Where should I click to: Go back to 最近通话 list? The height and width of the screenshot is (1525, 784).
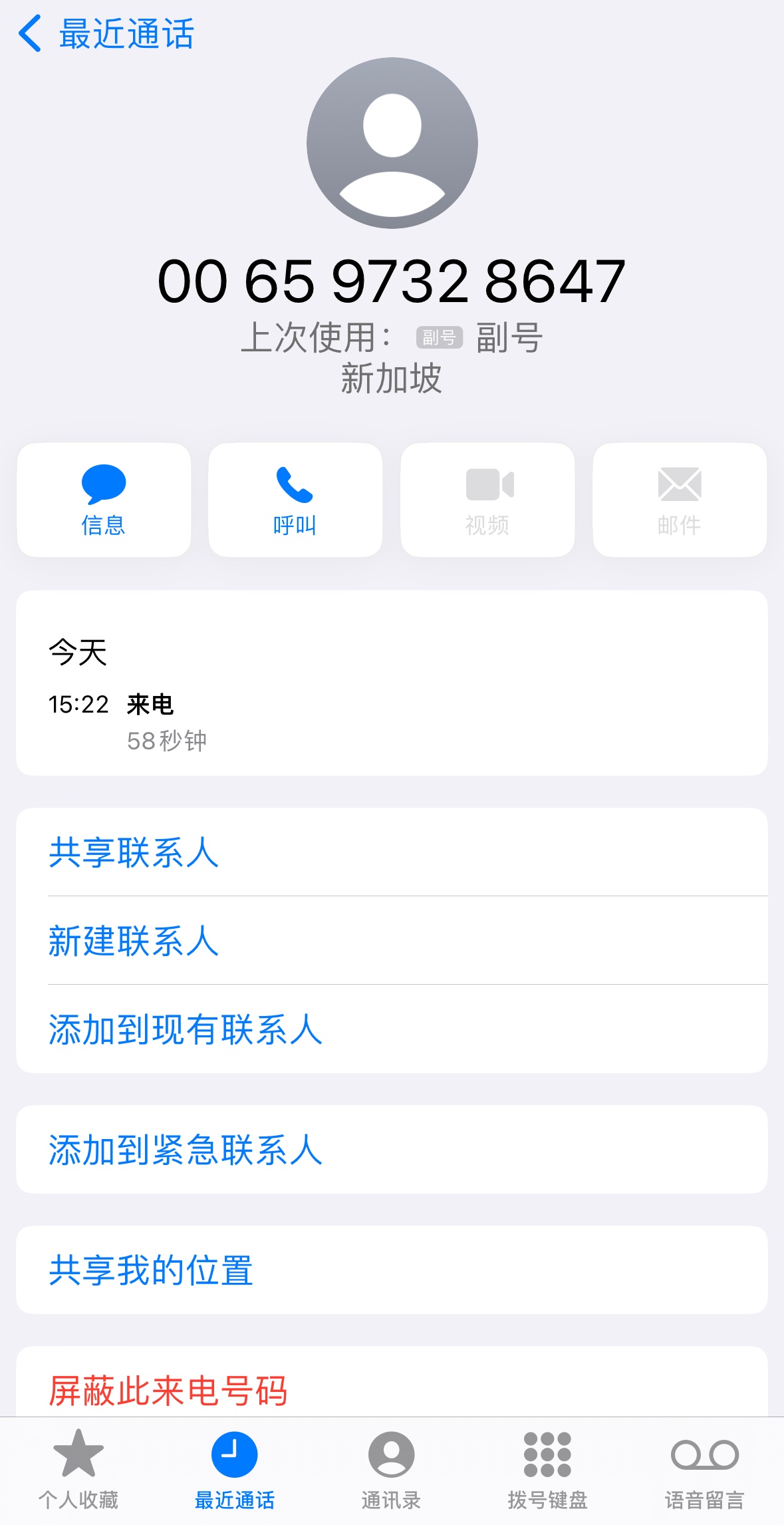(106, 35)
